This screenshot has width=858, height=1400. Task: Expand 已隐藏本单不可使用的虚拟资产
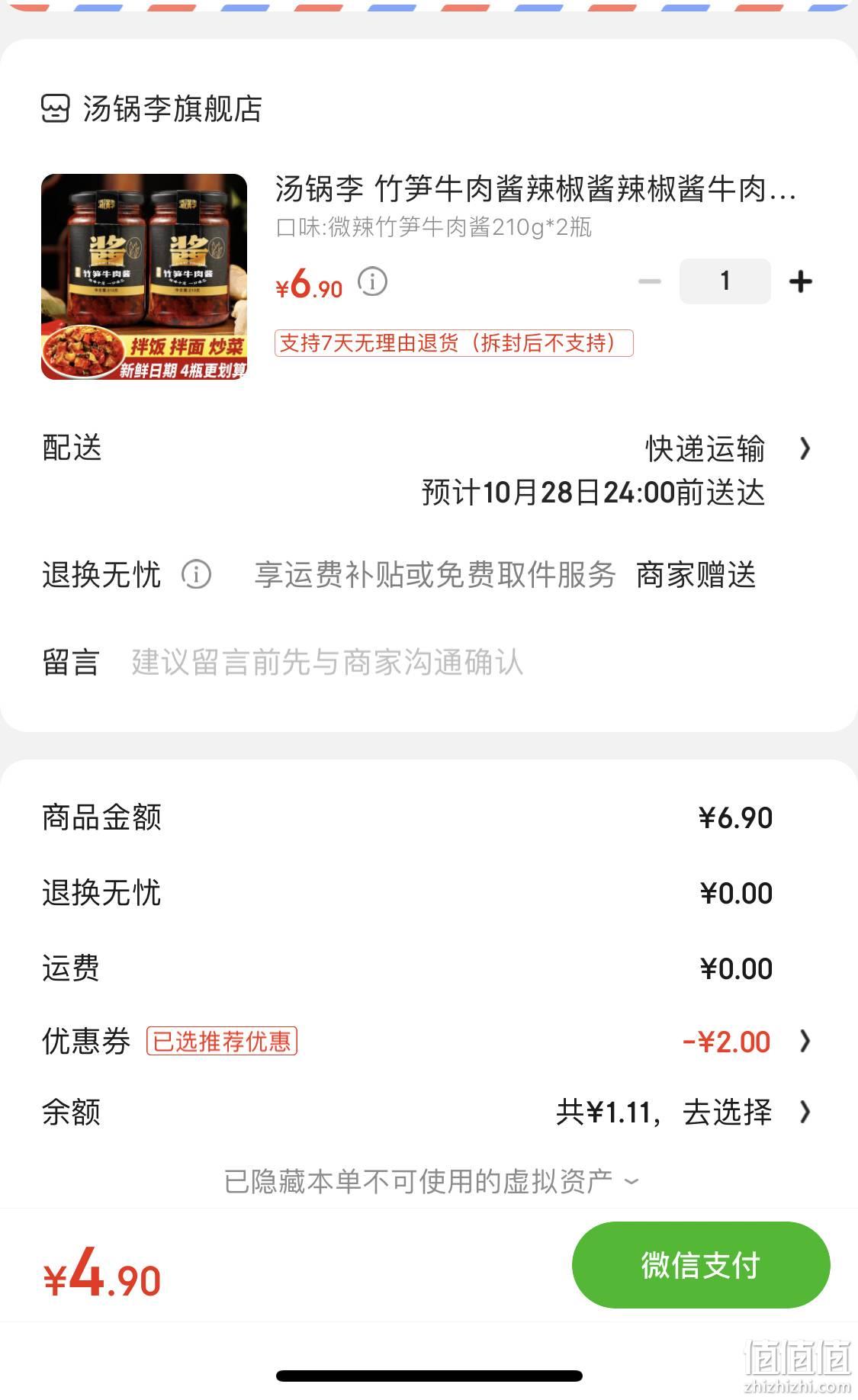pyautogui.click(x=431, y=1181)
